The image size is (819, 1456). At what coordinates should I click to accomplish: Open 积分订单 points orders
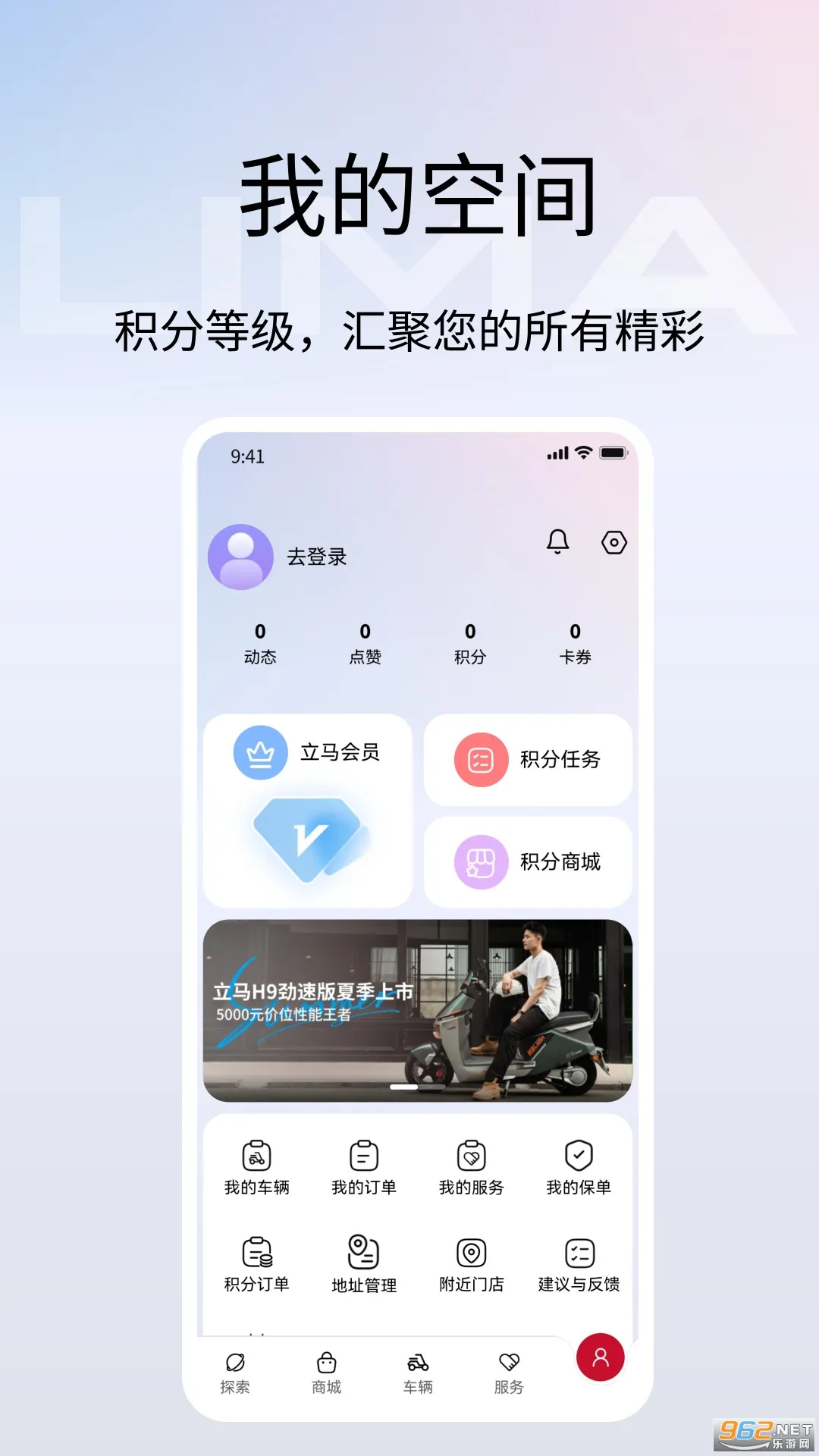pyautogui.click(x=259, y=1259)
